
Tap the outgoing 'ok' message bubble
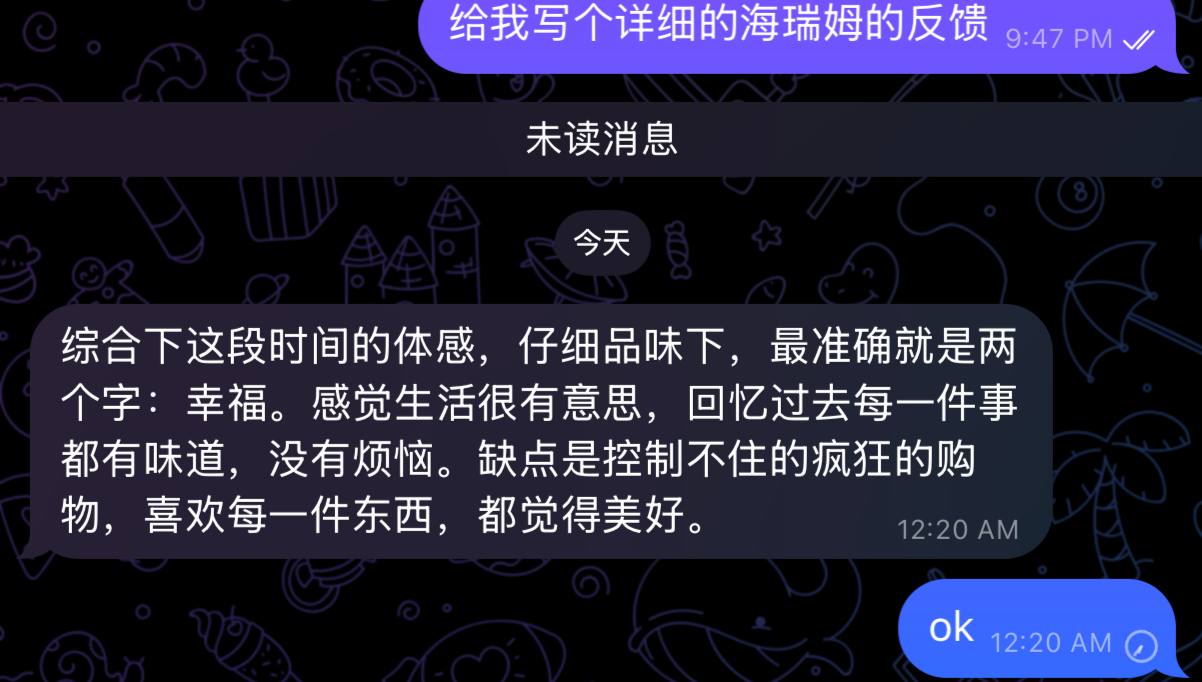1035,630
